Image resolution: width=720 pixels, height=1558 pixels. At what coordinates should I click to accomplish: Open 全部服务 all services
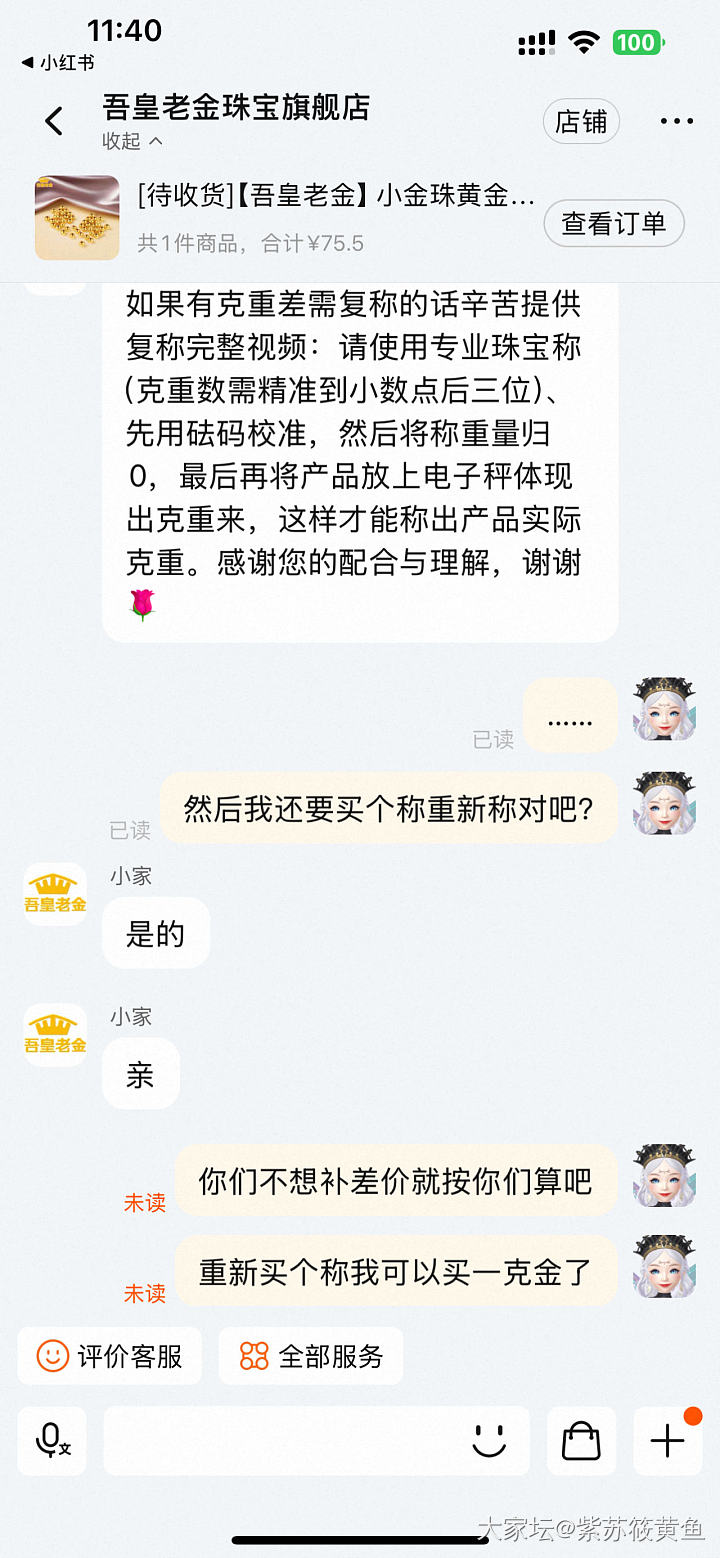point(311,1356)
